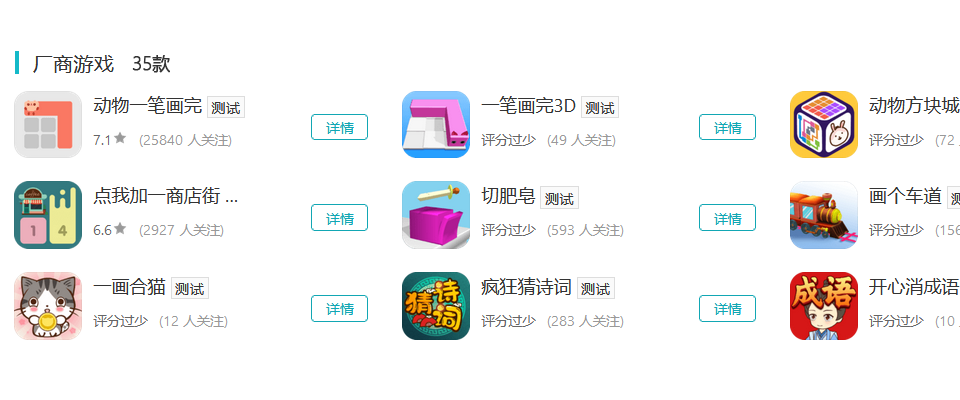Open details for 一笔画完3D
Viewport: 960px width, 400px height.
click(x=727, y=127)
